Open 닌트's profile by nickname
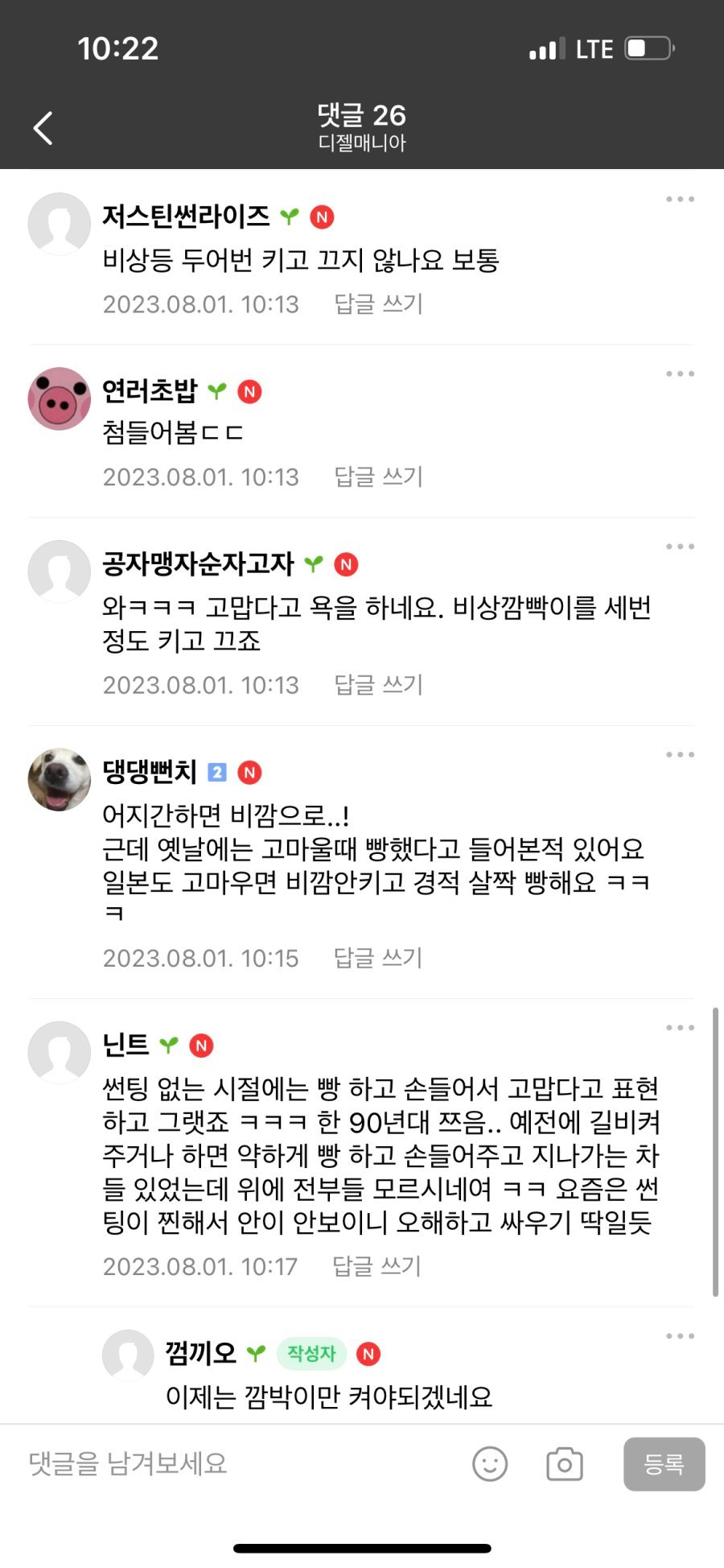This screenshot has height=1568, width=724. [x=125, y=1044]
